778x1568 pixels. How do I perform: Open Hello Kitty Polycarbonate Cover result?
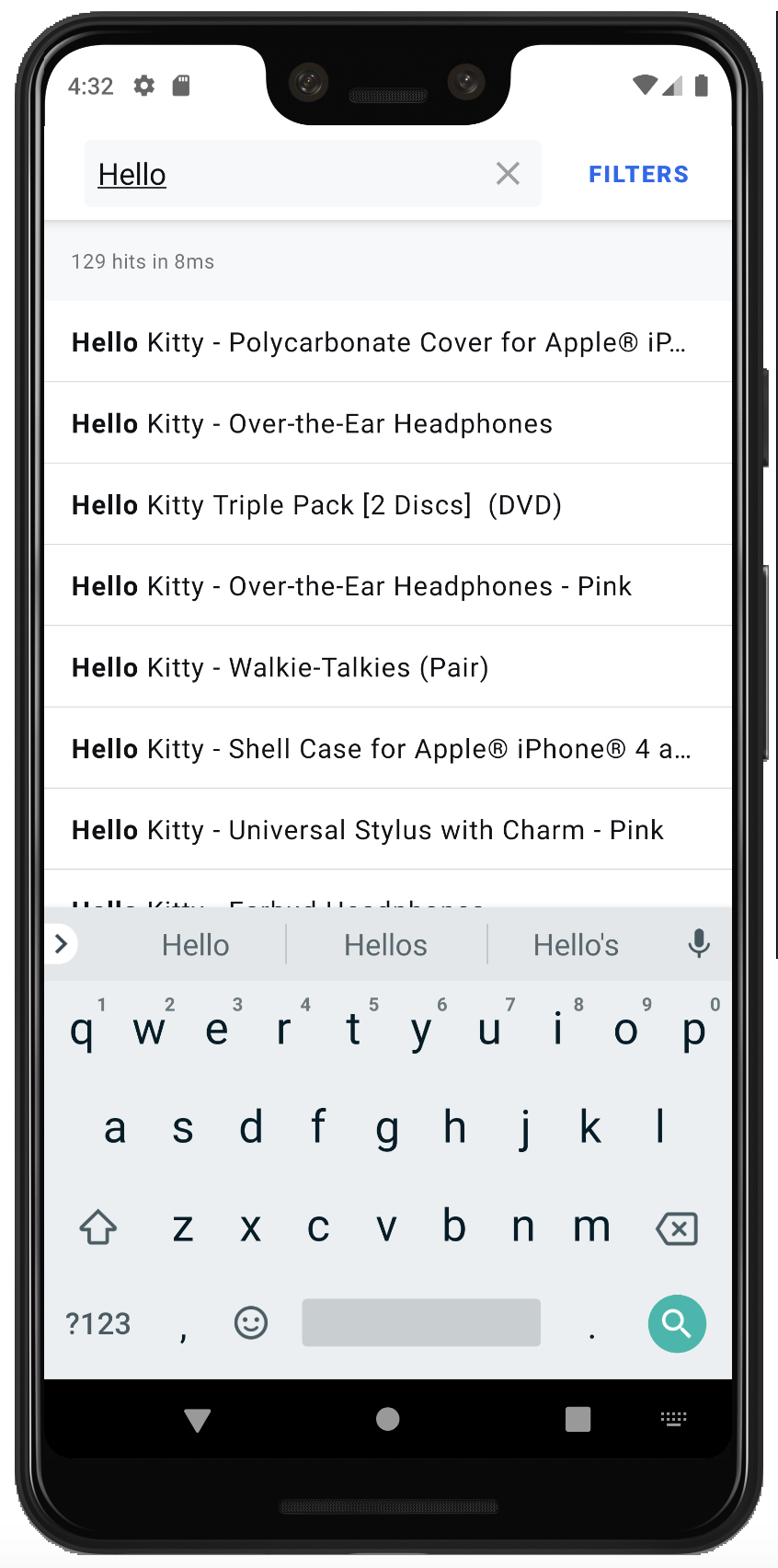[379, 342]
